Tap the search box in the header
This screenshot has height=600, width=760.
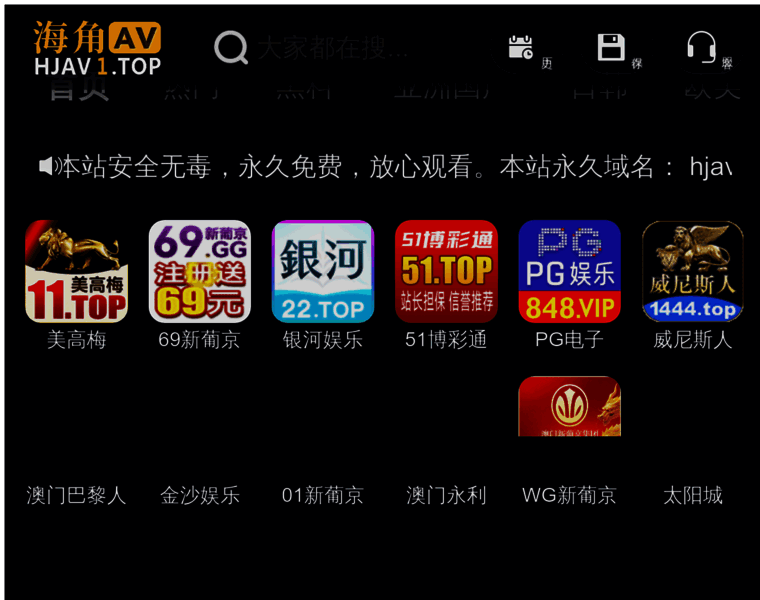[332, 48]
